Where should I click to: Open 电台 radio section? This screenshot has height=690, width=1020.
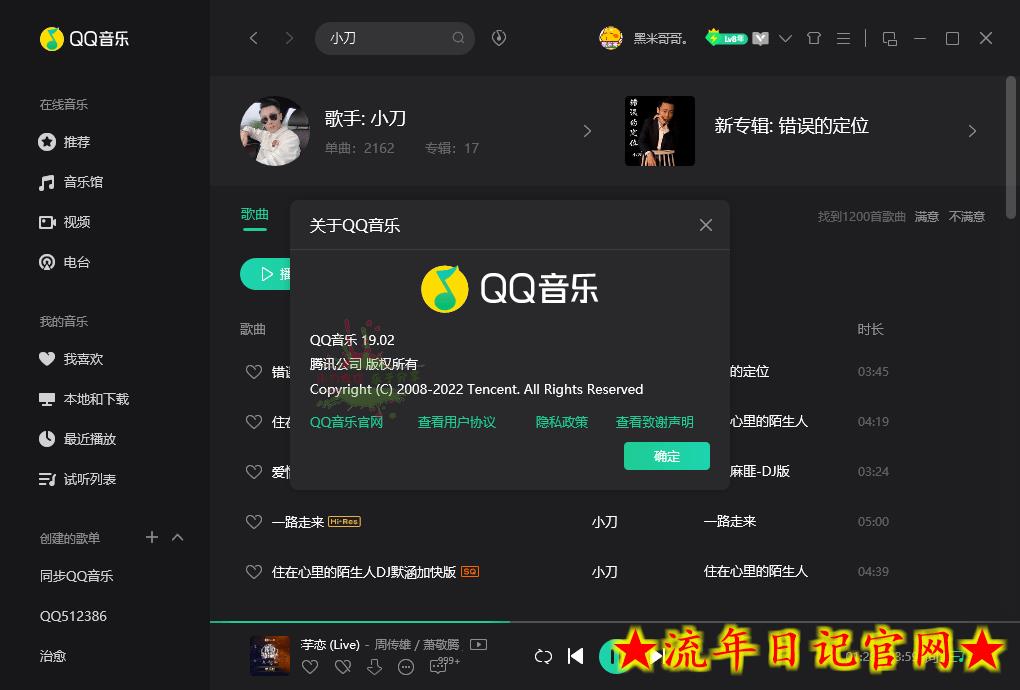[76, 262]
